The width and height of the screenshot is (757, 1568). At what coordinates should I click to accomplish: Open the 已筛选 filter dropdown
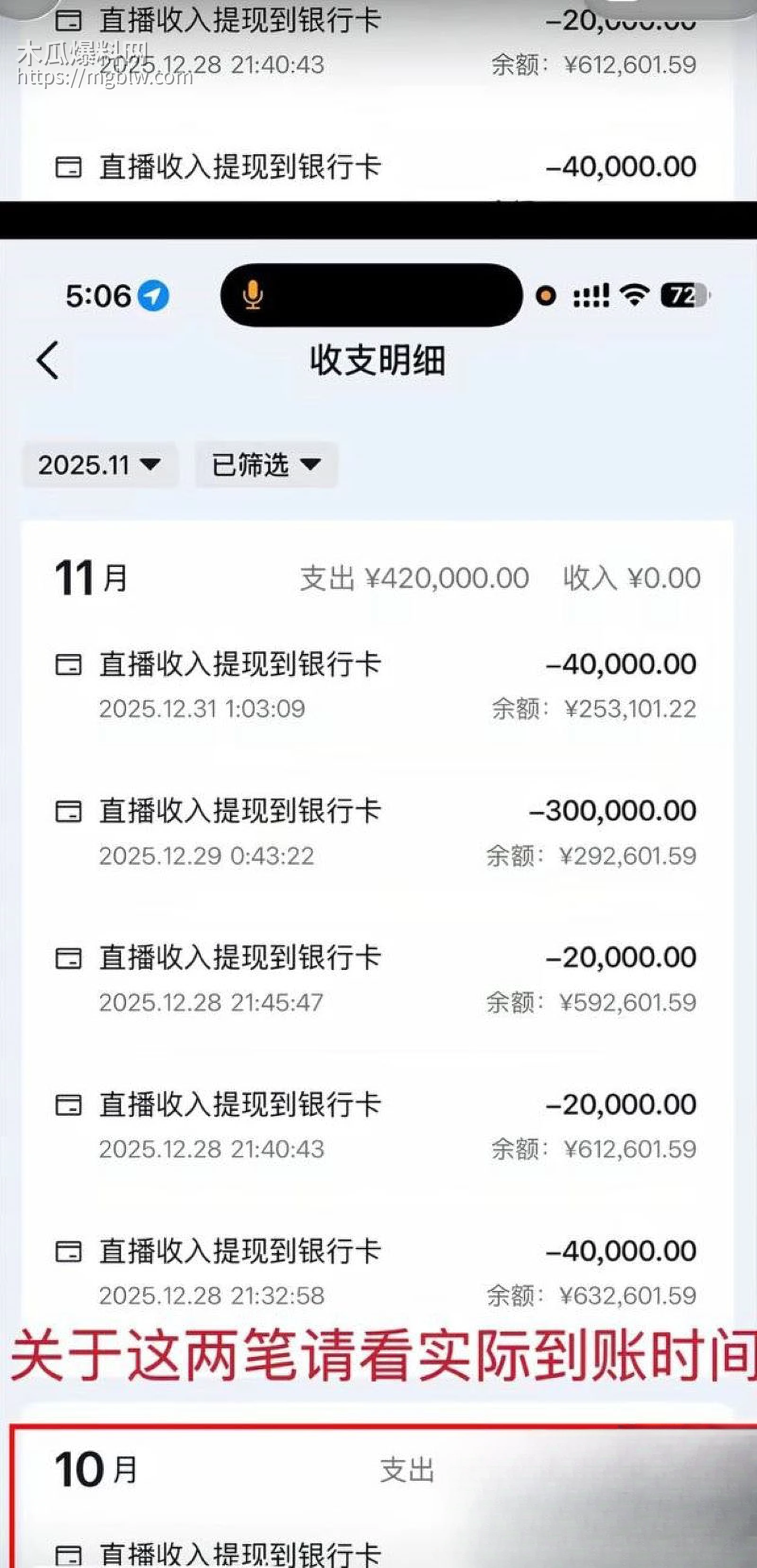tap(264, 465)
